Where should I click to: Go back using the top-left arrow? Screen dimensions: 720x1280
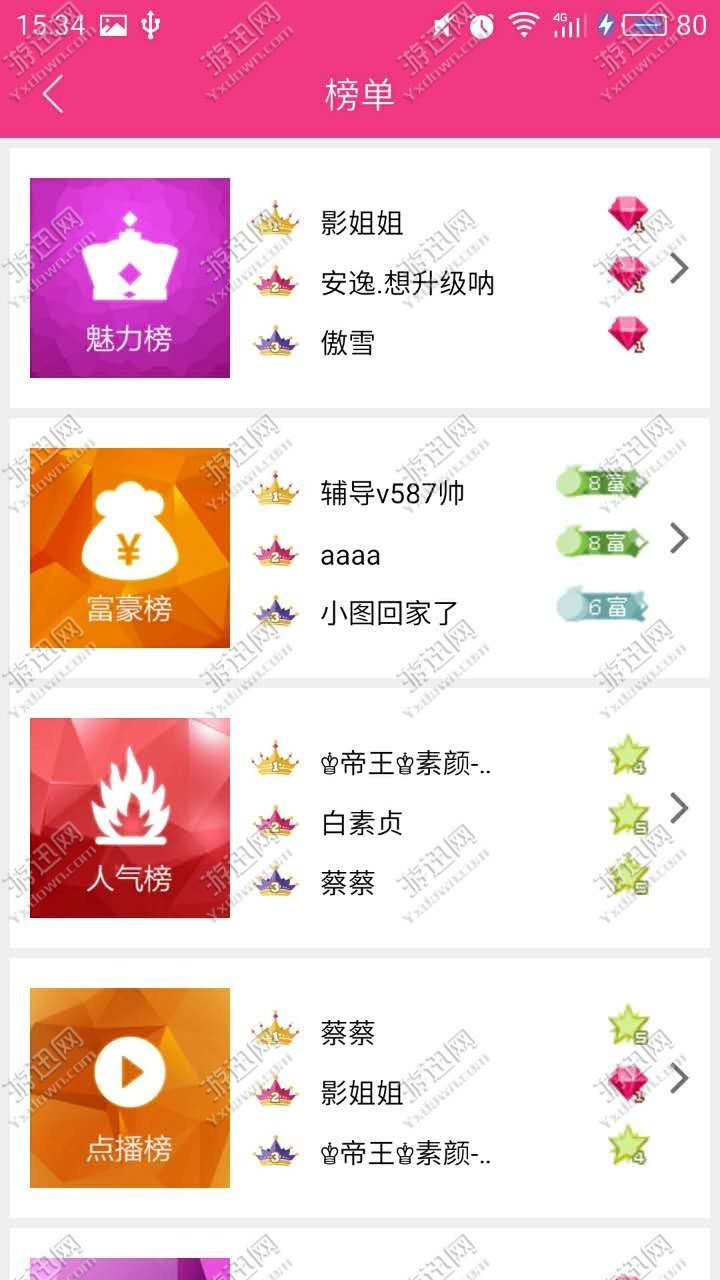[54, 94]
